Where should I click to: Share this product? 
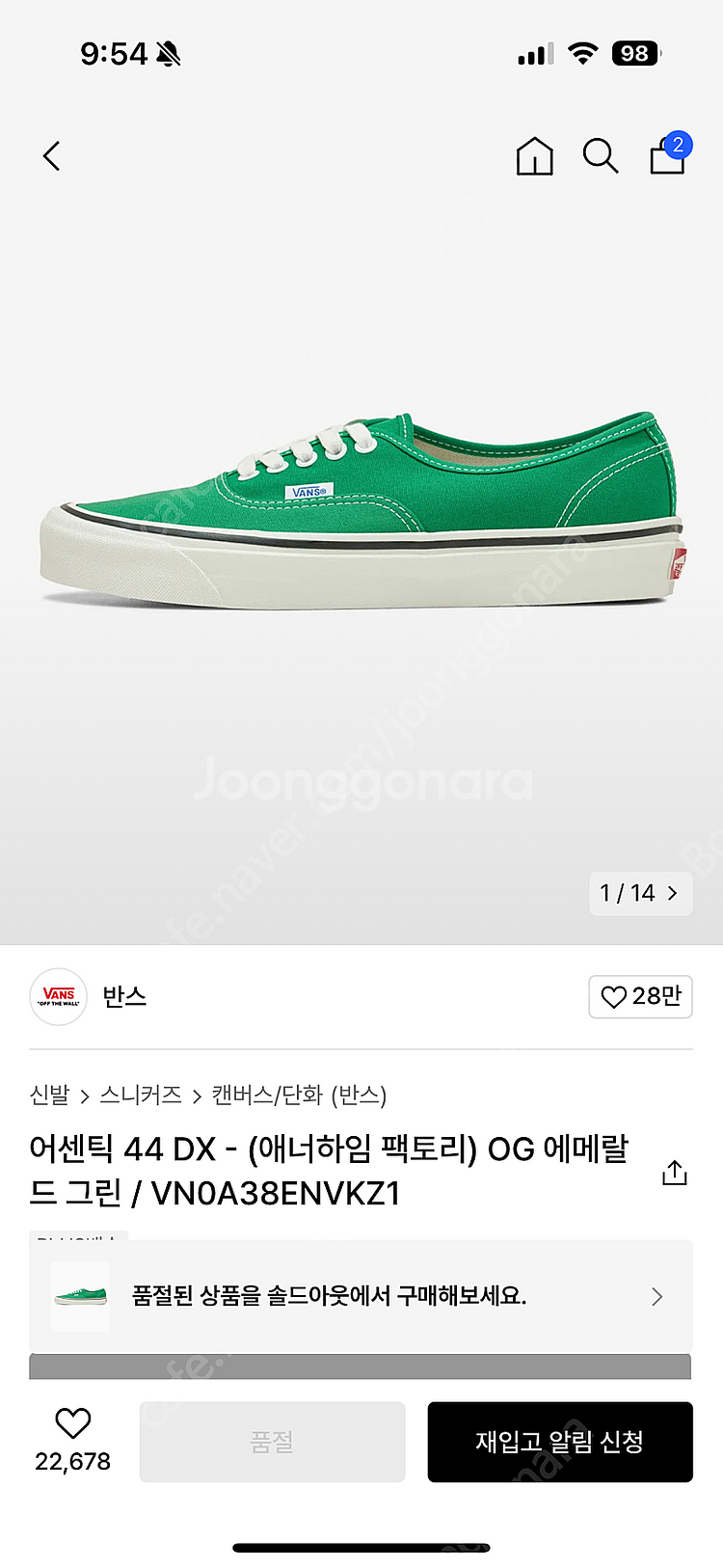675,1173
